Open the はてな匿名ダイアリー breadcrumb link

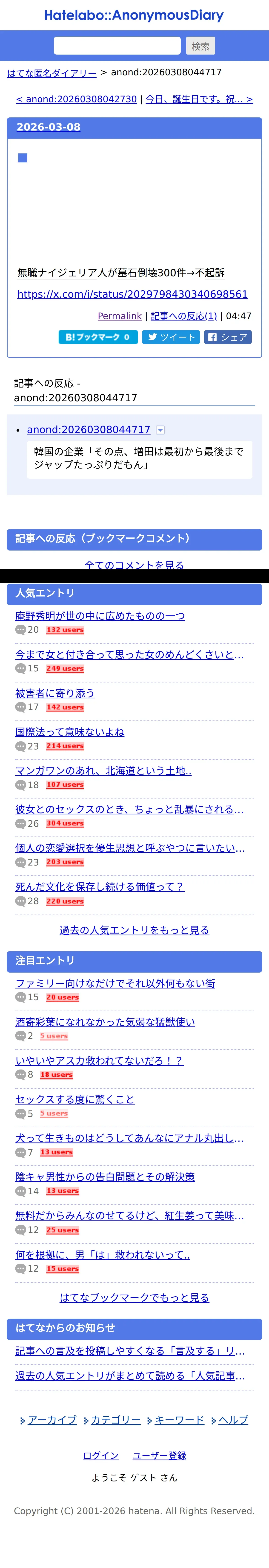52,73
